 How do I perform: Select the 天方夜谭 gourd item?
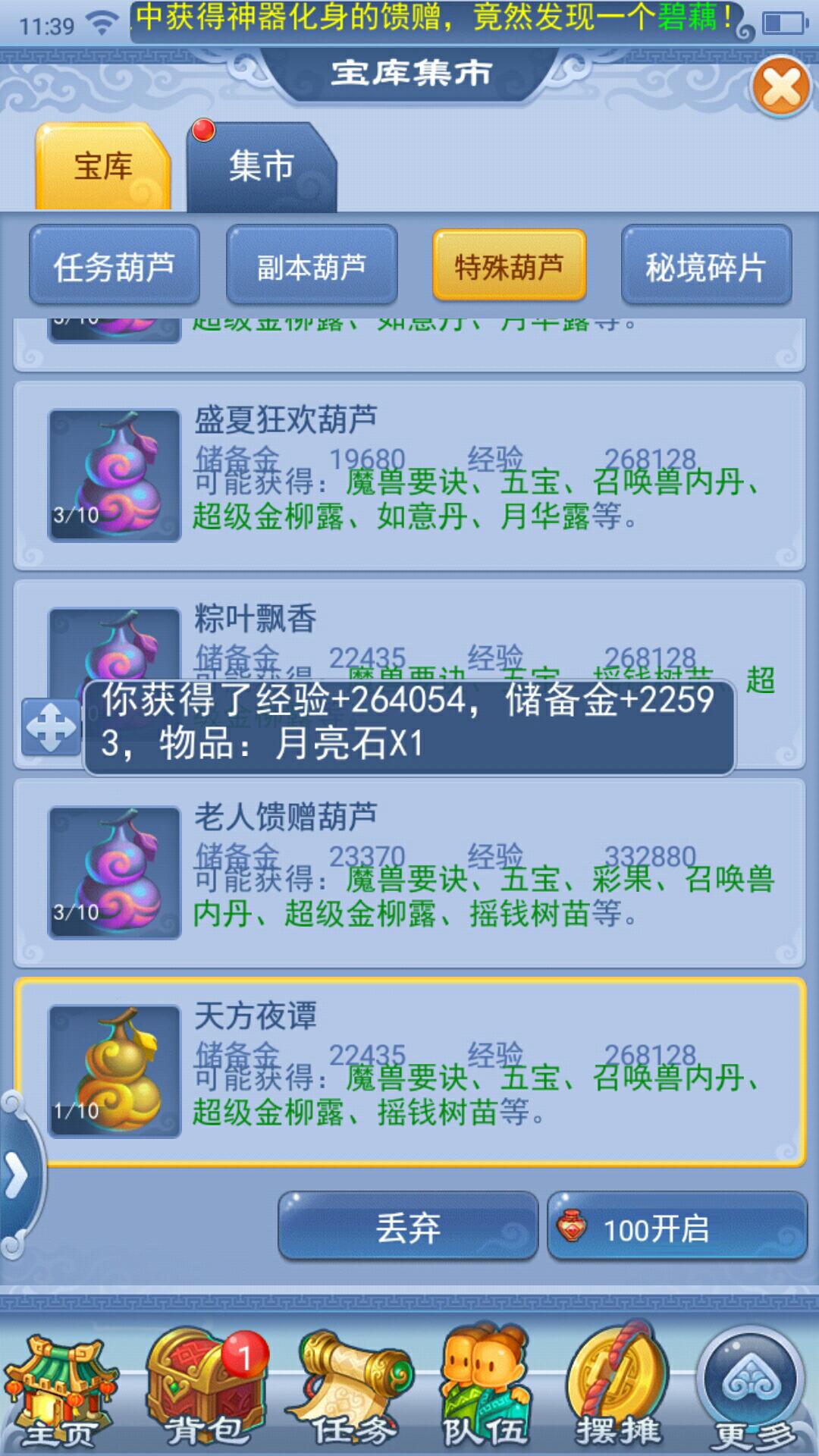[409, 1072]
